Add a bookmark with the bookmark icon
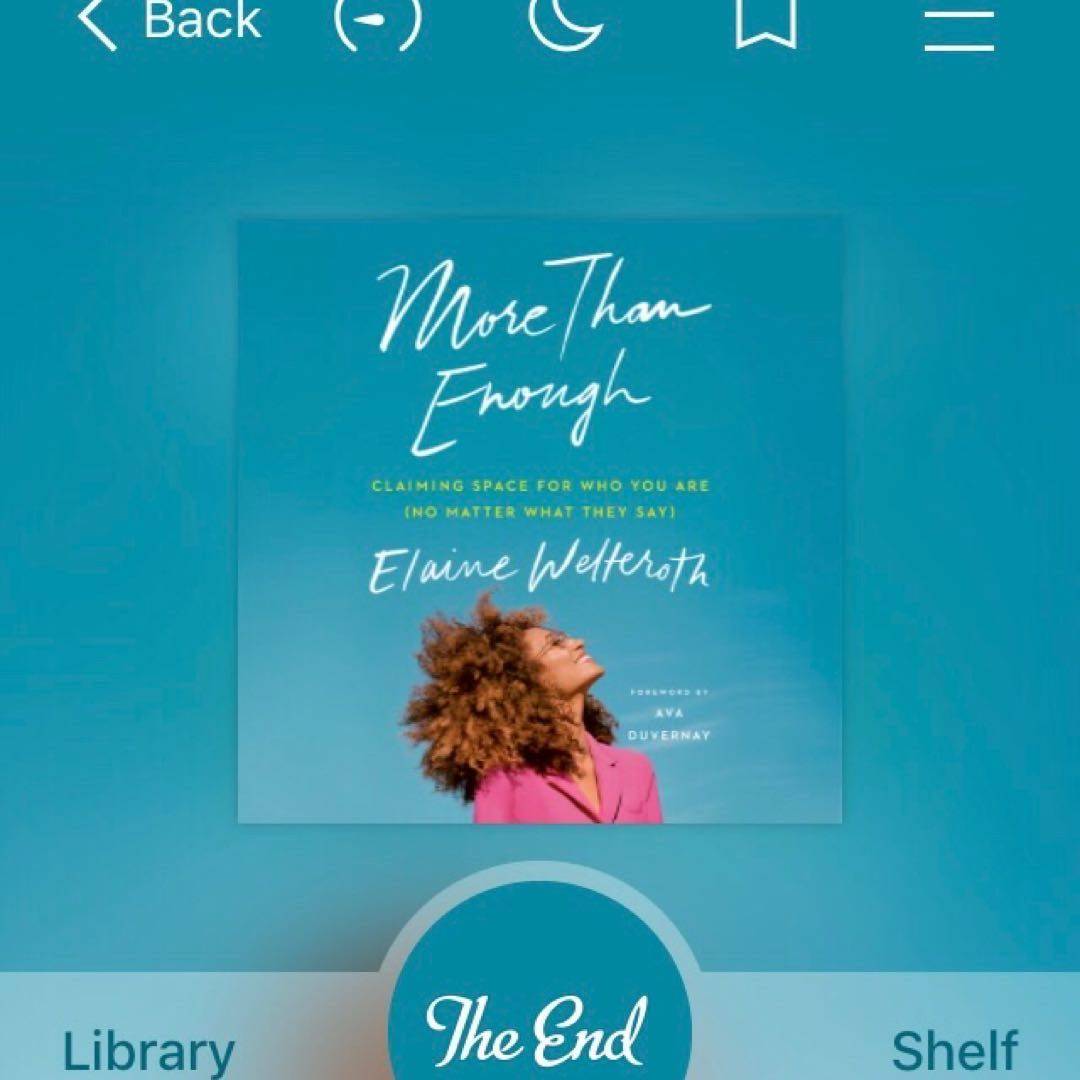The height and width of the screenshot is (1080, 1080). (765, 22)
